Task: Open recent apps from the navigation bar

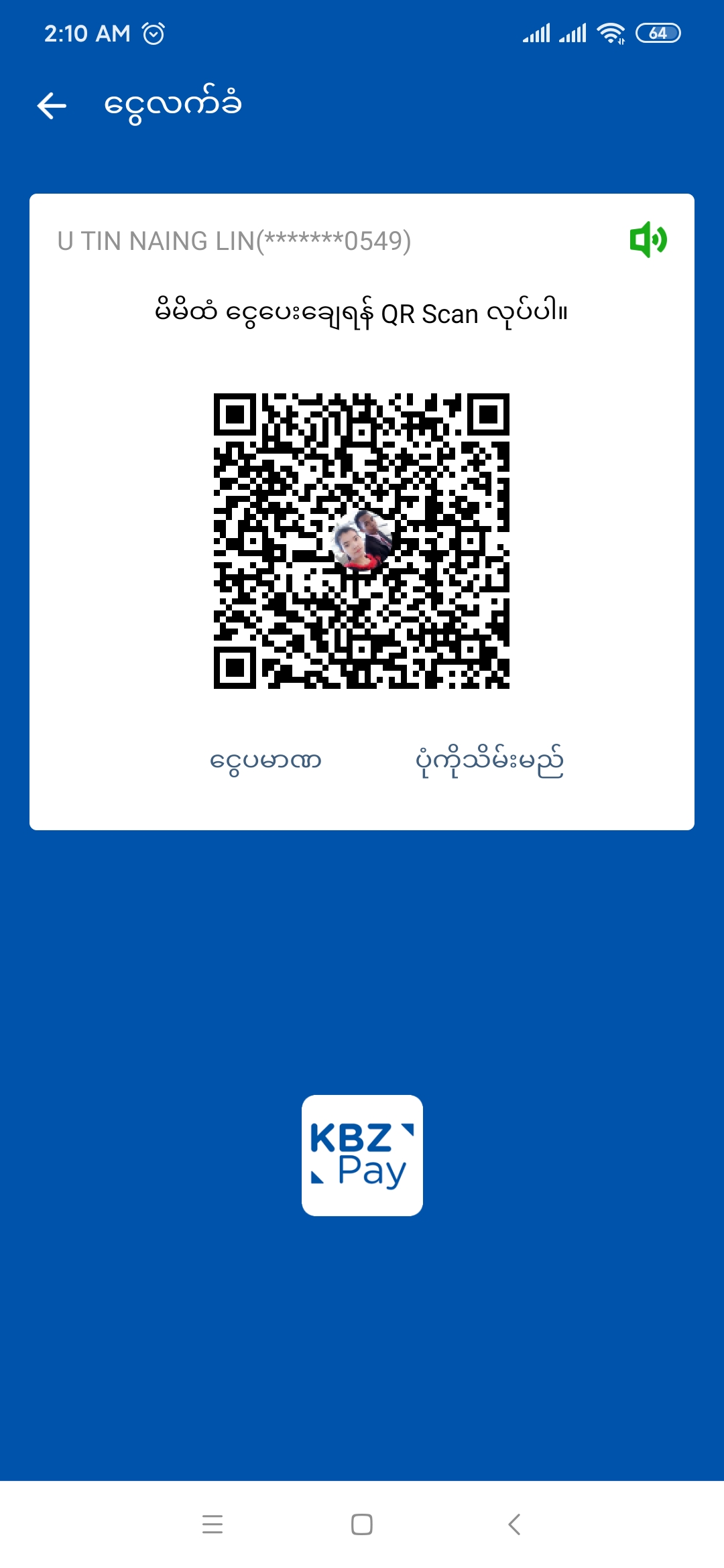Action: click(x=213, y=1524)
